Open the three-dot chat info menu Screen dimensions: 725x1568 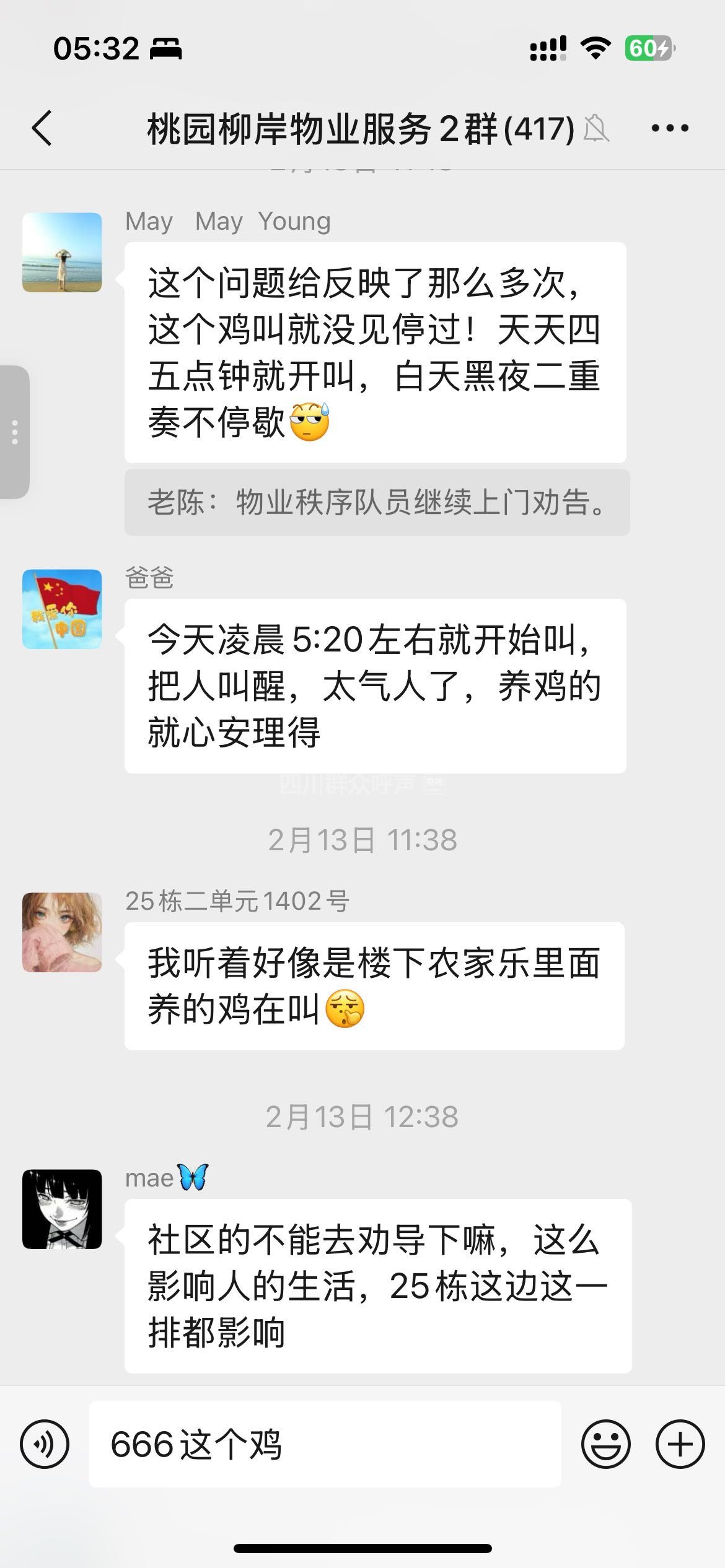tap(670, 128)
